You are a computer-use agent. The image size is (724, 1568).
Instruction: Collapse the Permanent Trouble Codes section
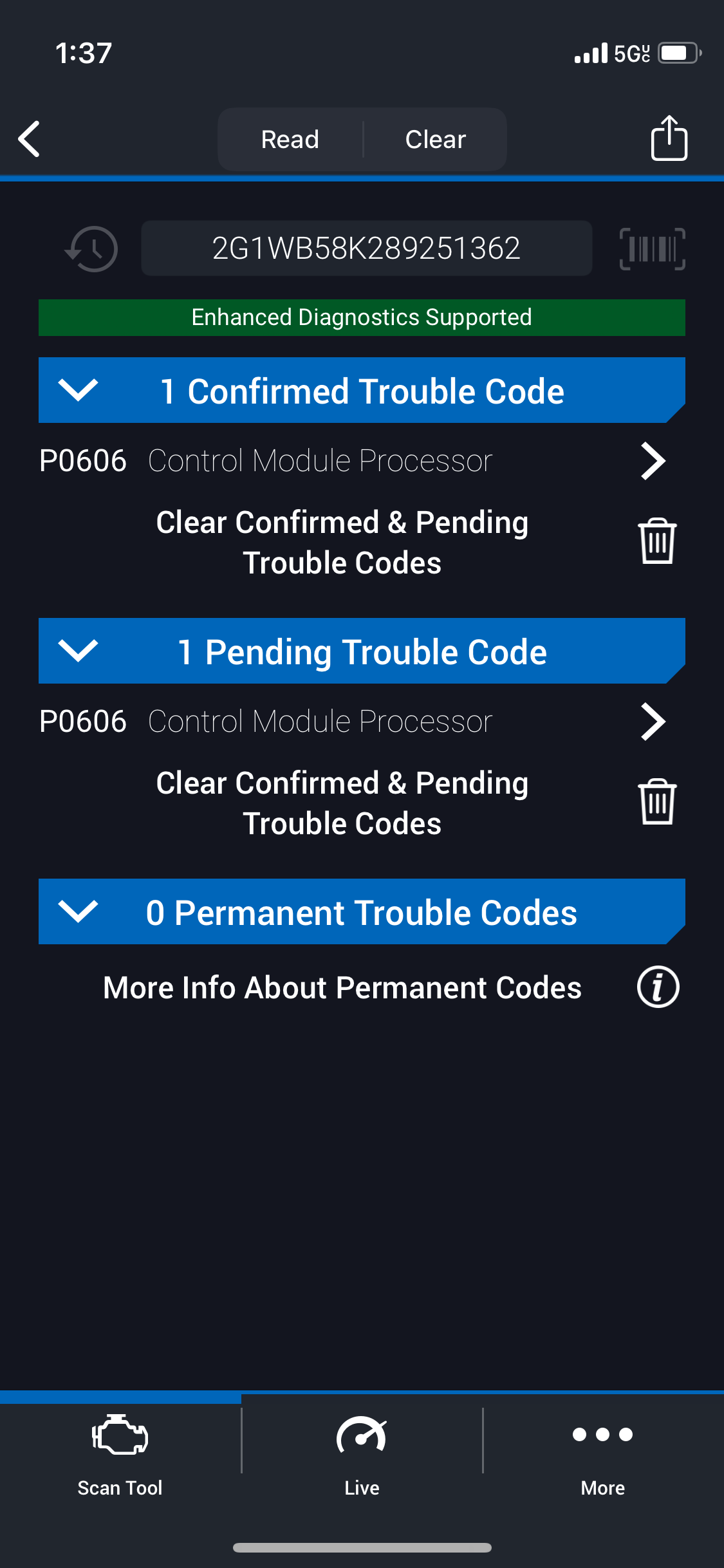point(78,911)
